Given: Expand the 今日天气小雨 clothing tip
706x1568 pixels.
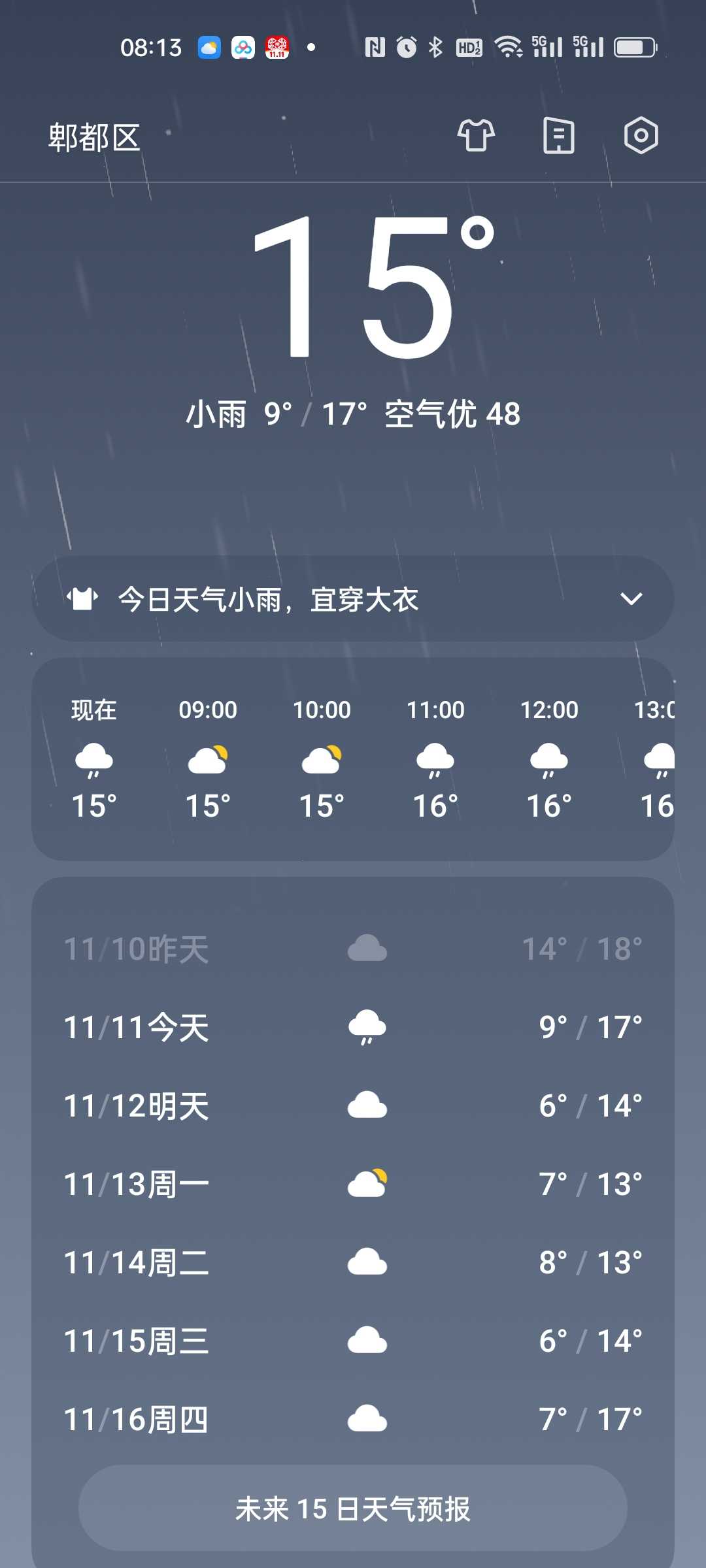Looking at the screenshot, I should (x=353, y=598).
